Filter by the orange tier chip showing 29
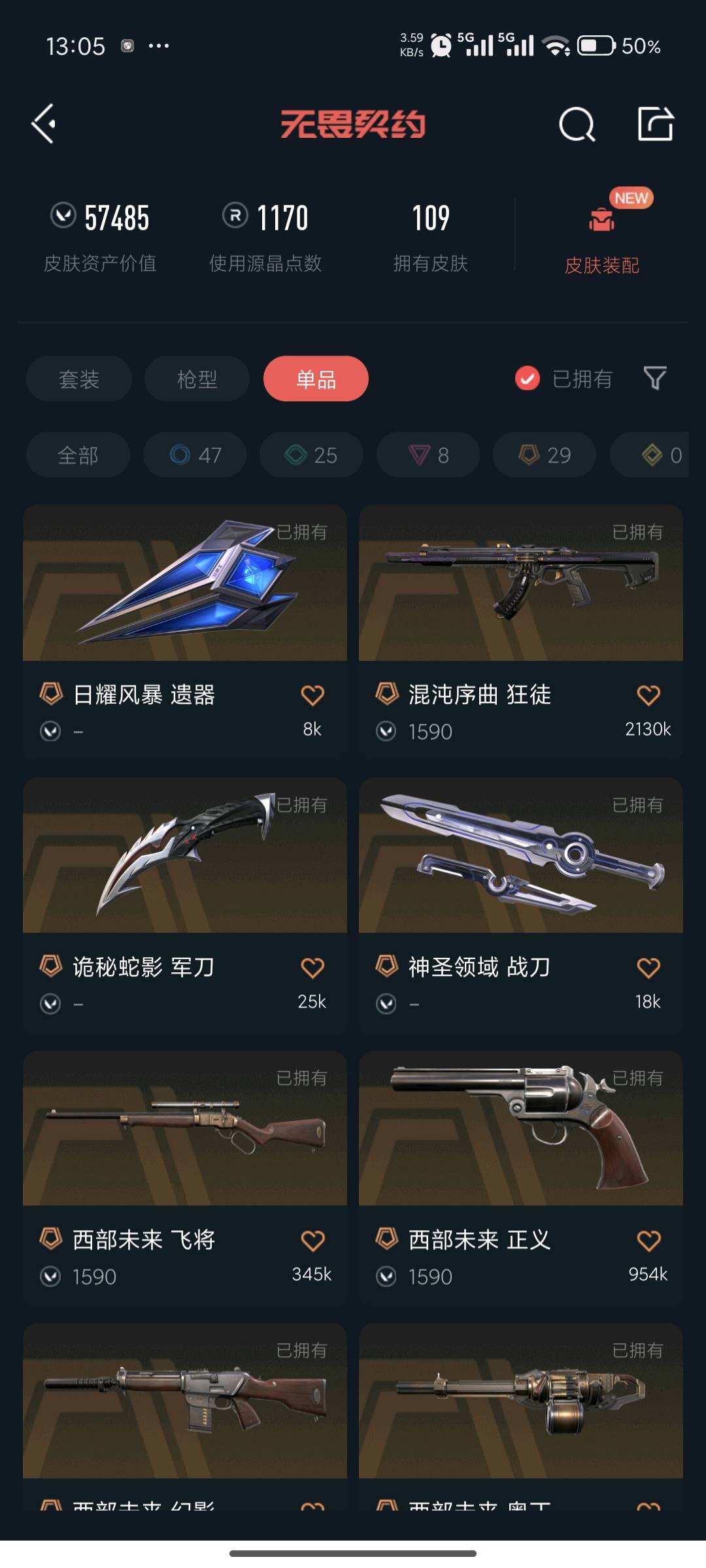Image resolution: width=706 pixels, height=1568 pixels. 545,455
